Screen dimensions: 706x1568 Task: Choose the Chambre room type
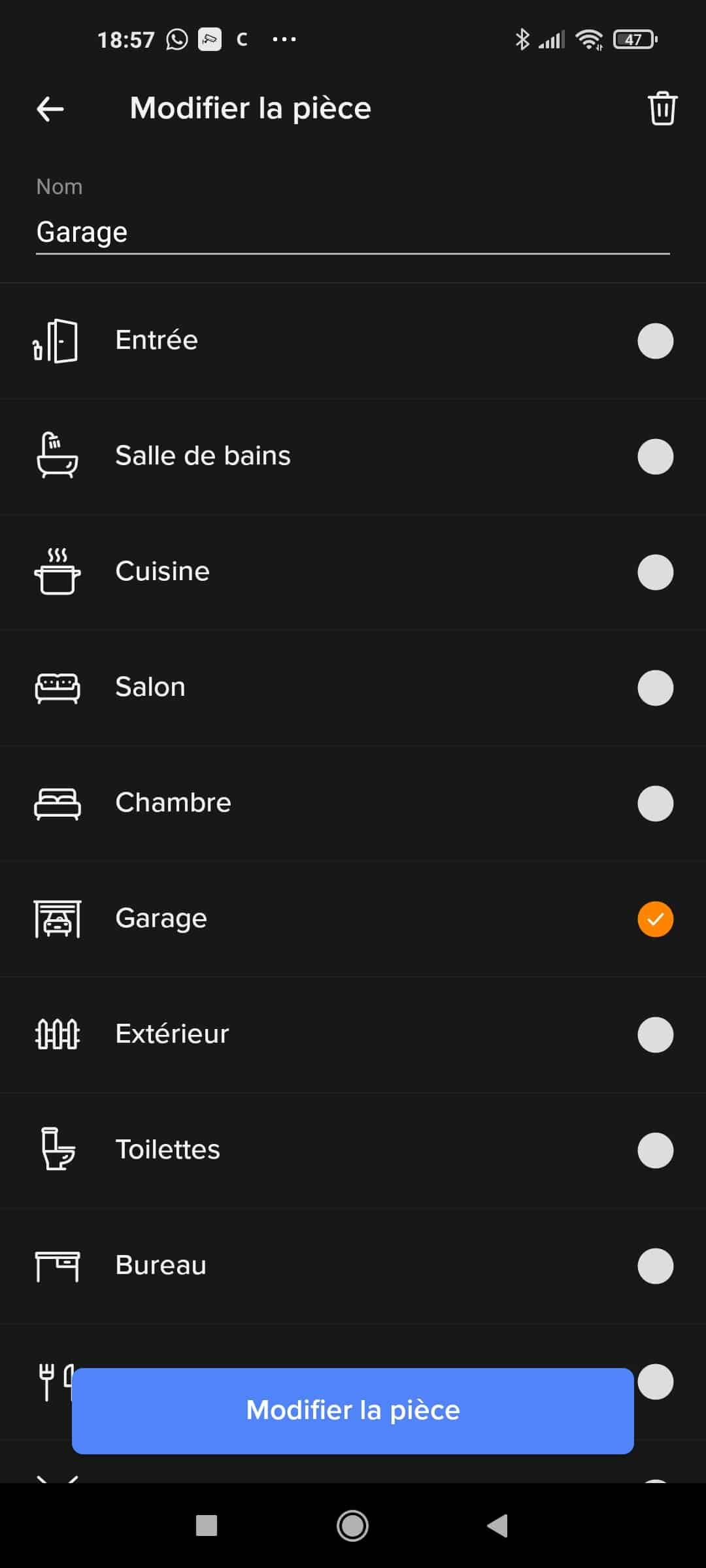tap(353, 803)
